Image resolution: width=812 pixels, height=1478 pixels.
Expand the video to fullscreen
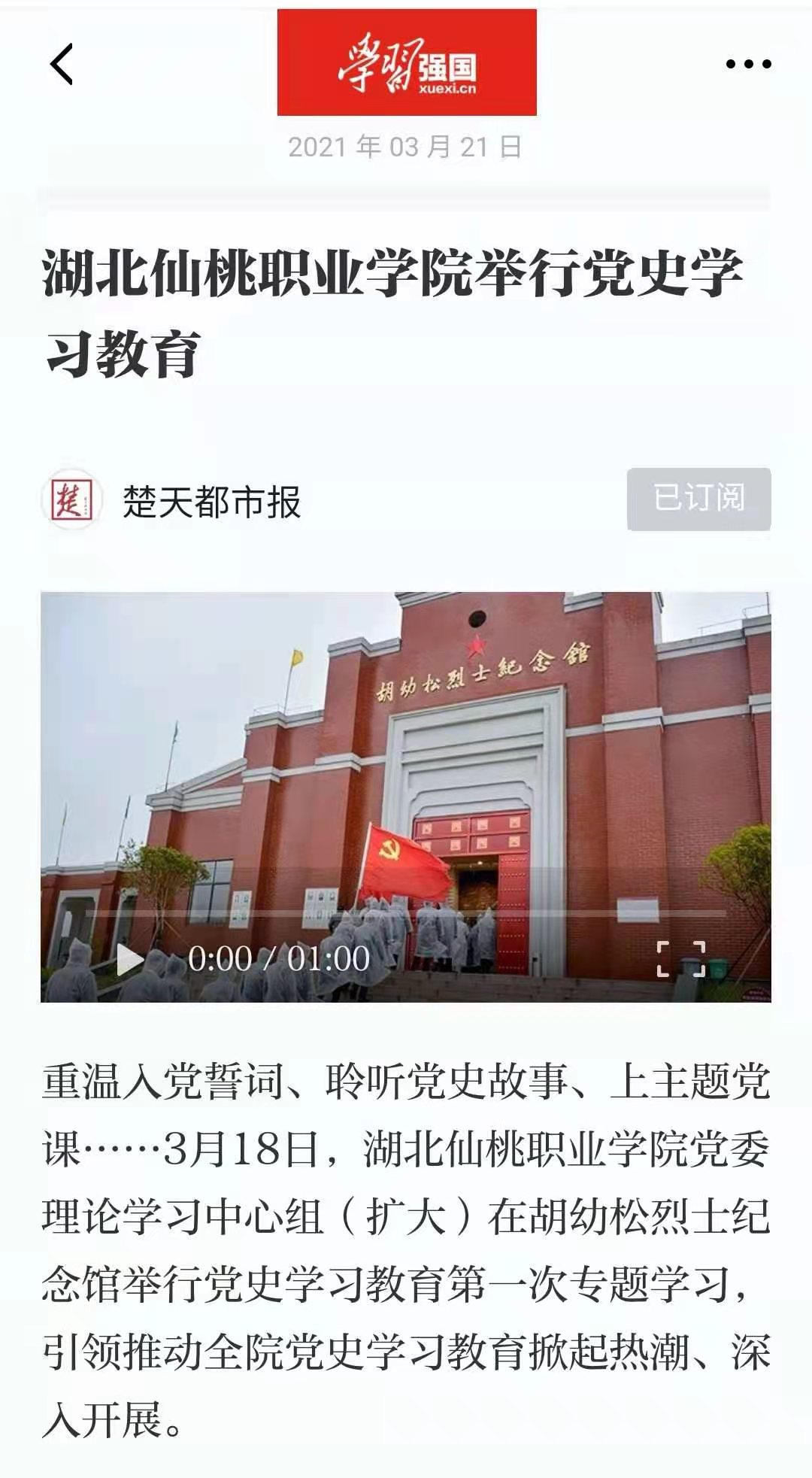[681, 959]
